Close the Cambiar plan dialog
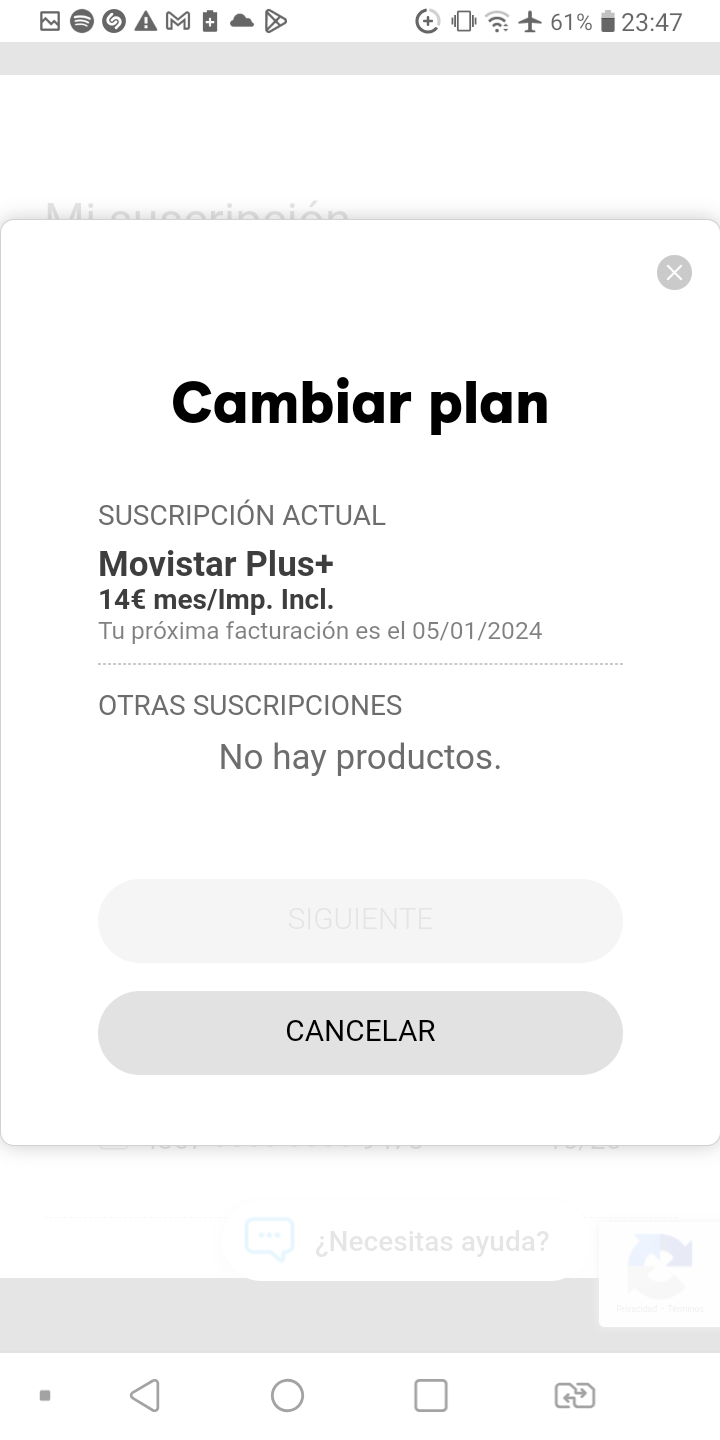This screenshot has height=1440, width=720. coord(673,272)
